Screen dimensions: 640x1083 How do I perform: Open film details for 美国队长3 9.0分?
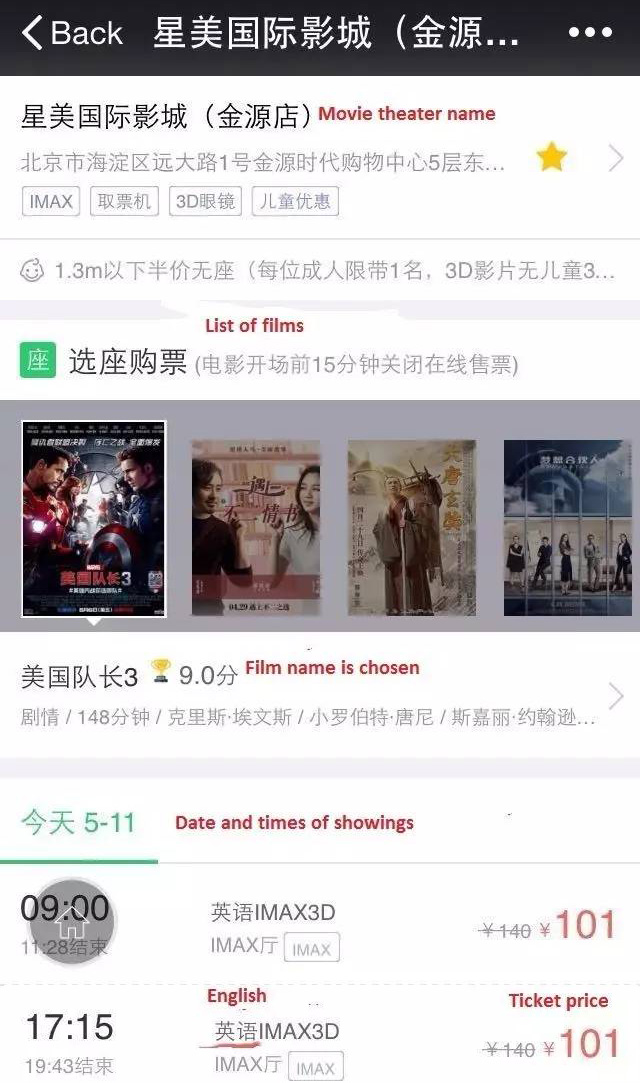click(320, 696)
